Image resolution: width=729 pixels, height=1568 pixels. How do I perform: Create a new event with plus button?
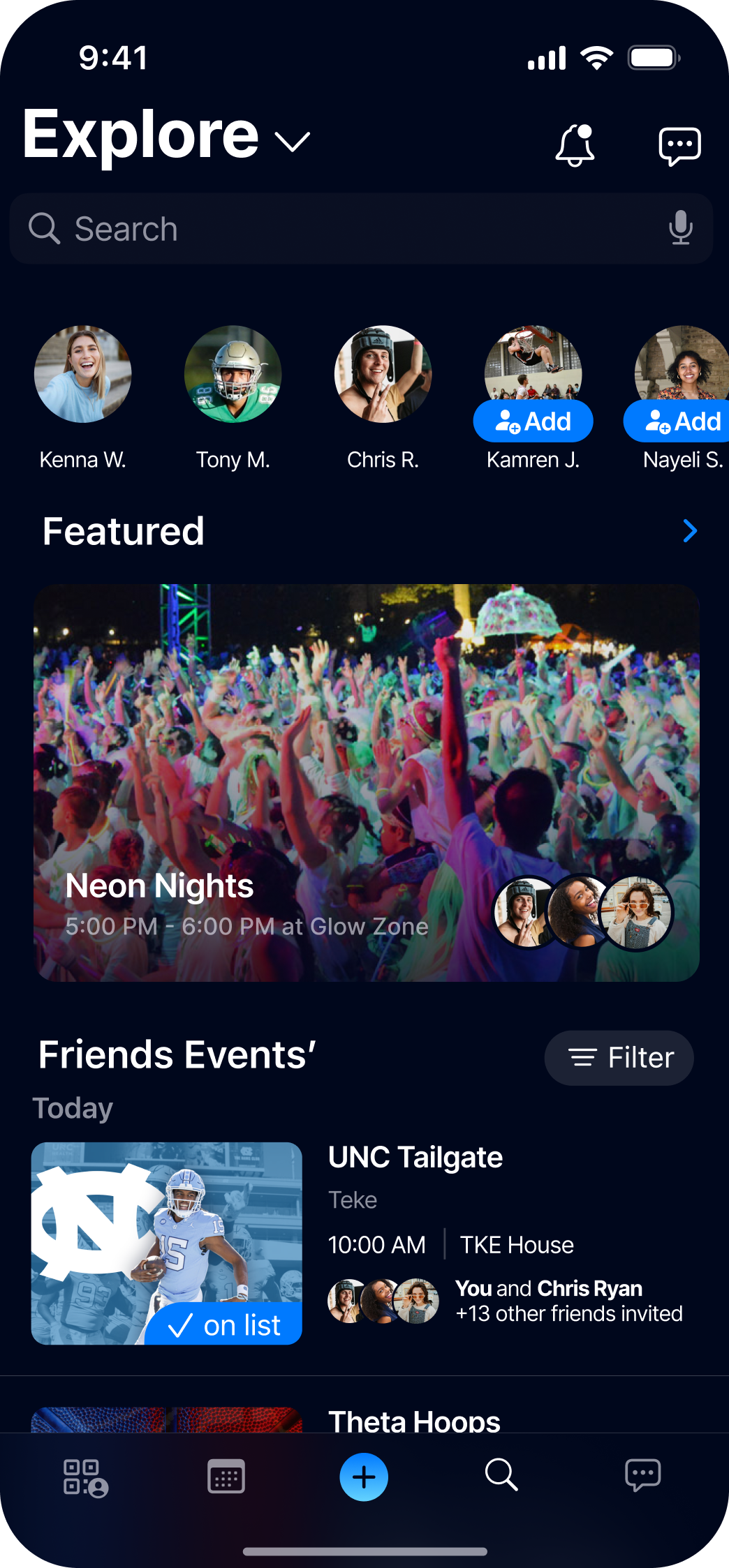point(364,1477)
